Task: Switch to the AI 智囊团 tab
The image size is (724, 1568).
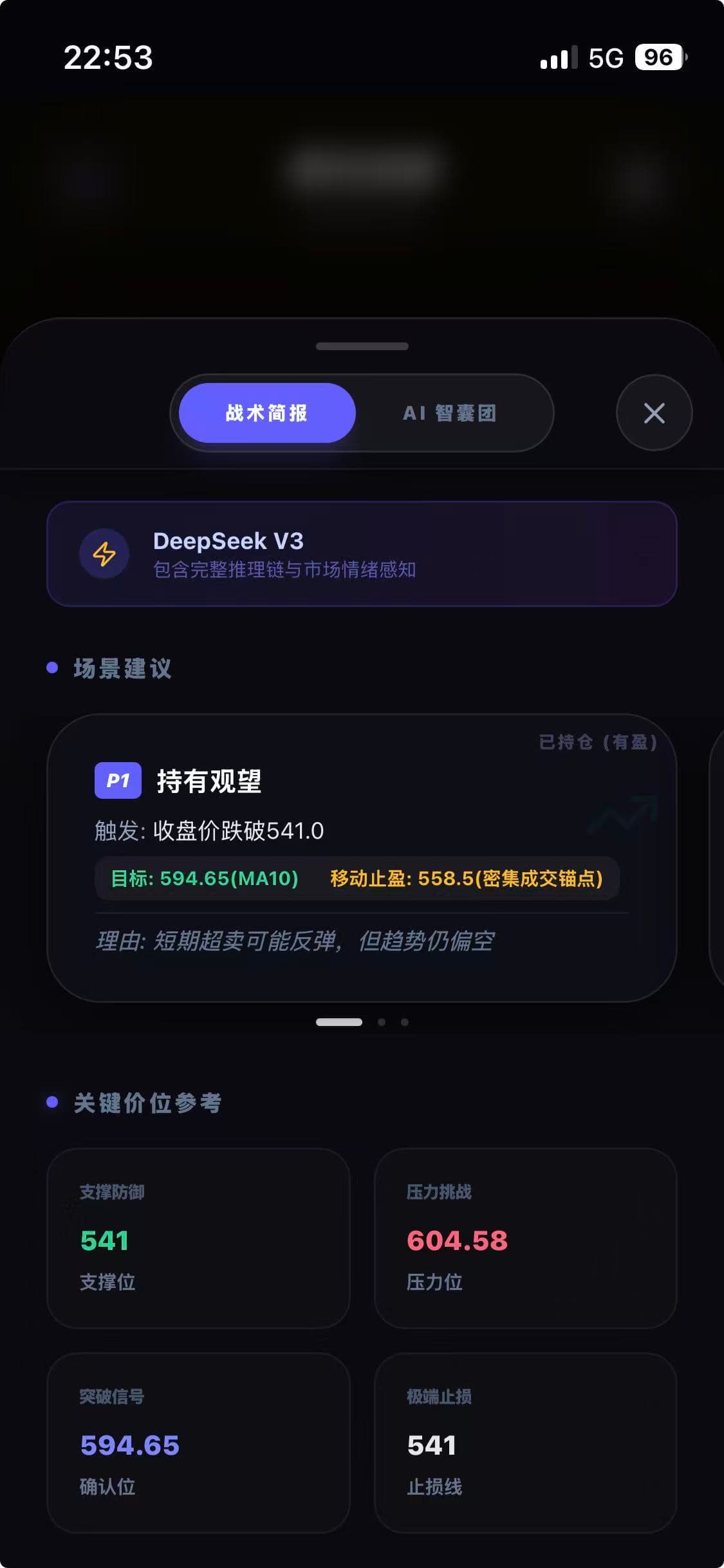Action: pyautogui.click(x=449, y=413)
